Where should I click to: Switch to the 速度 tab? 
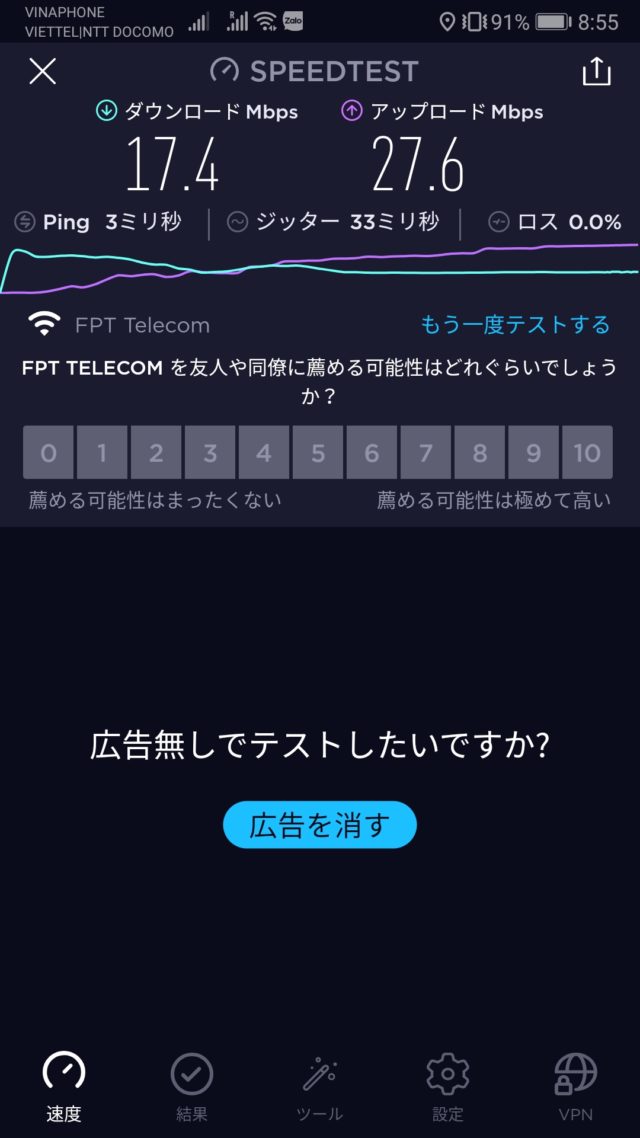click(64, 1086)
